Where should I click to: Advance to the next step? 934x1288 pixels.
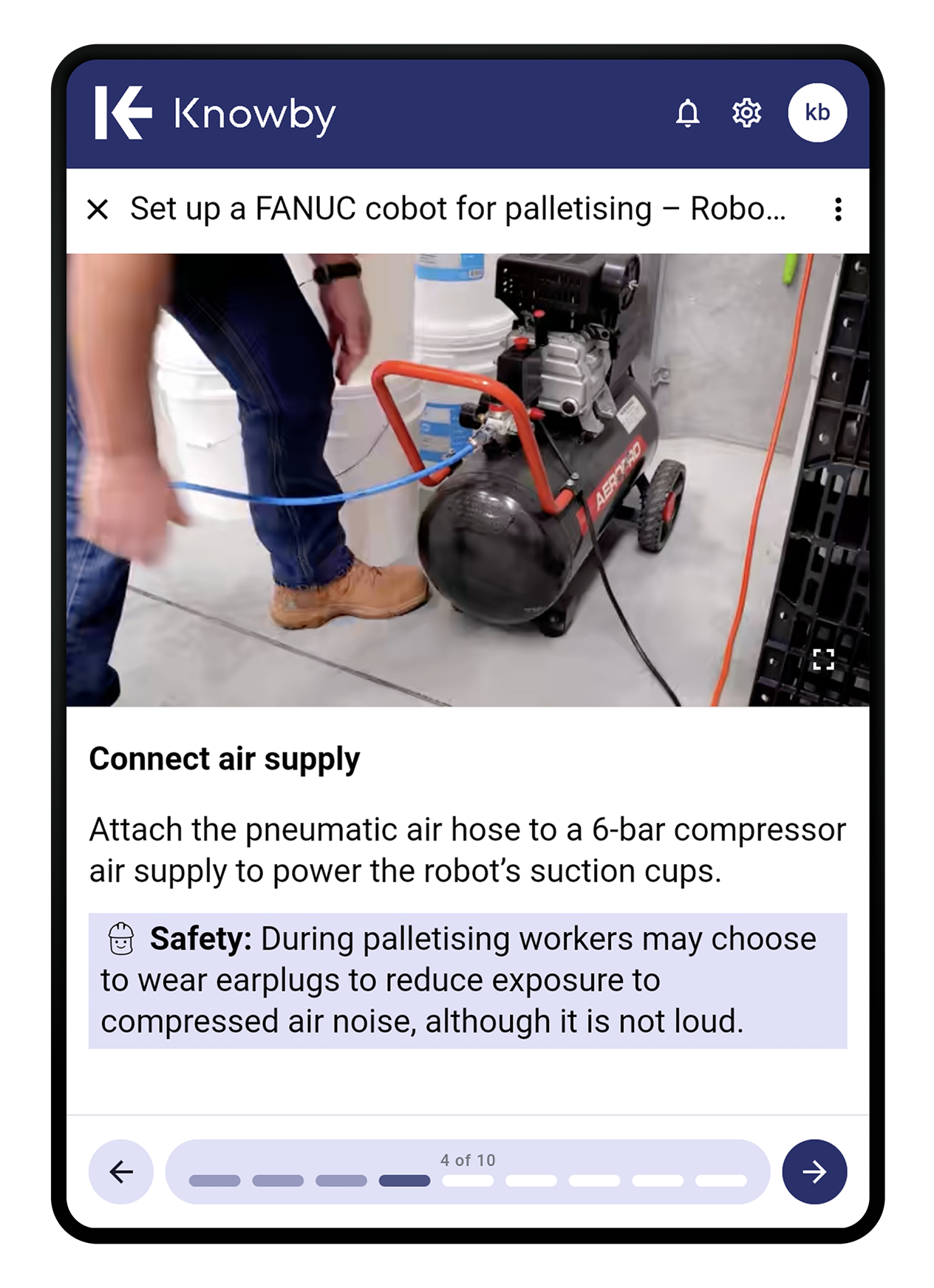[814, 1171]
